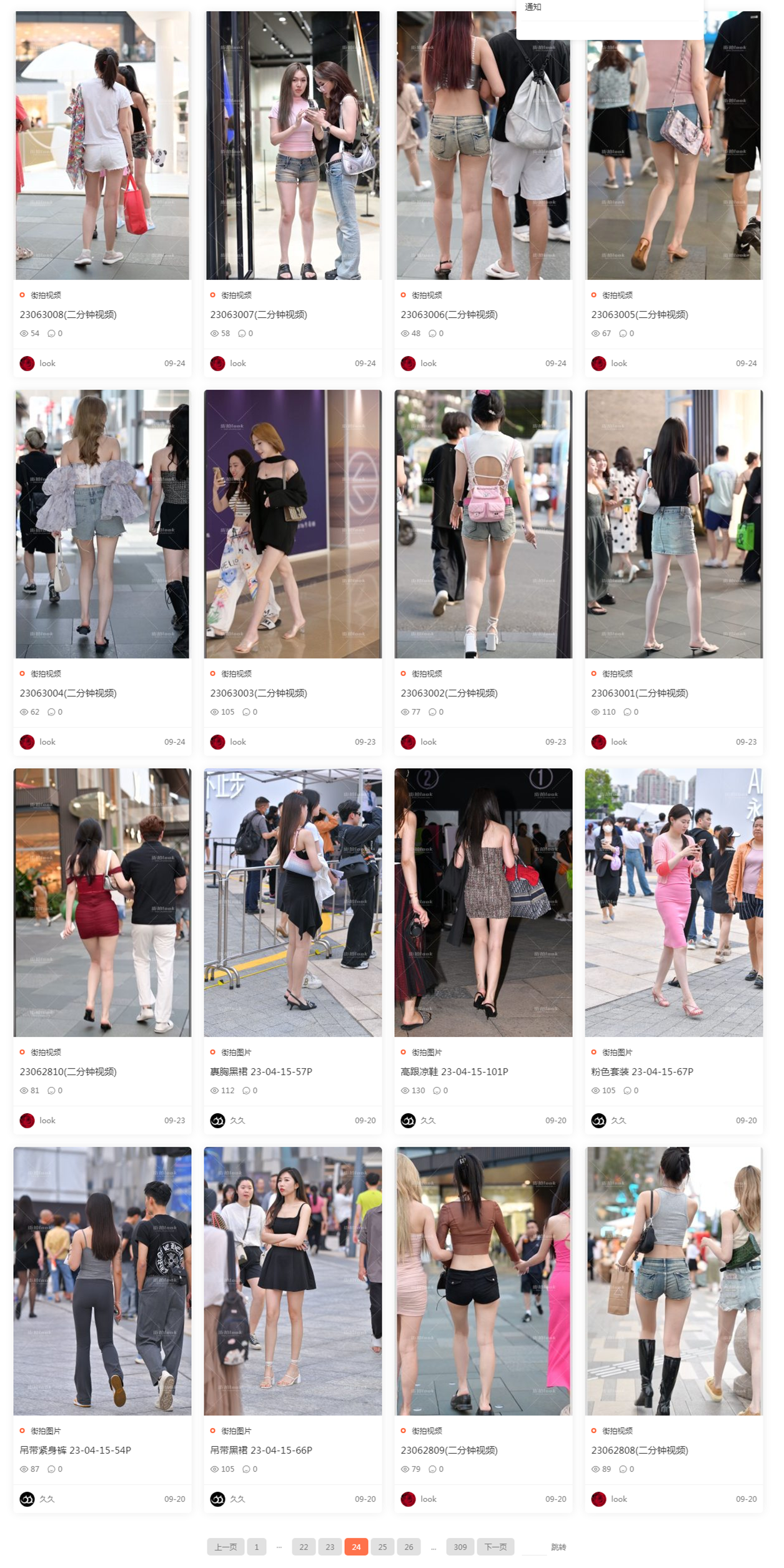Open post 23063003(二分钟视频)

pyautogui.click(x=259, y=693)
